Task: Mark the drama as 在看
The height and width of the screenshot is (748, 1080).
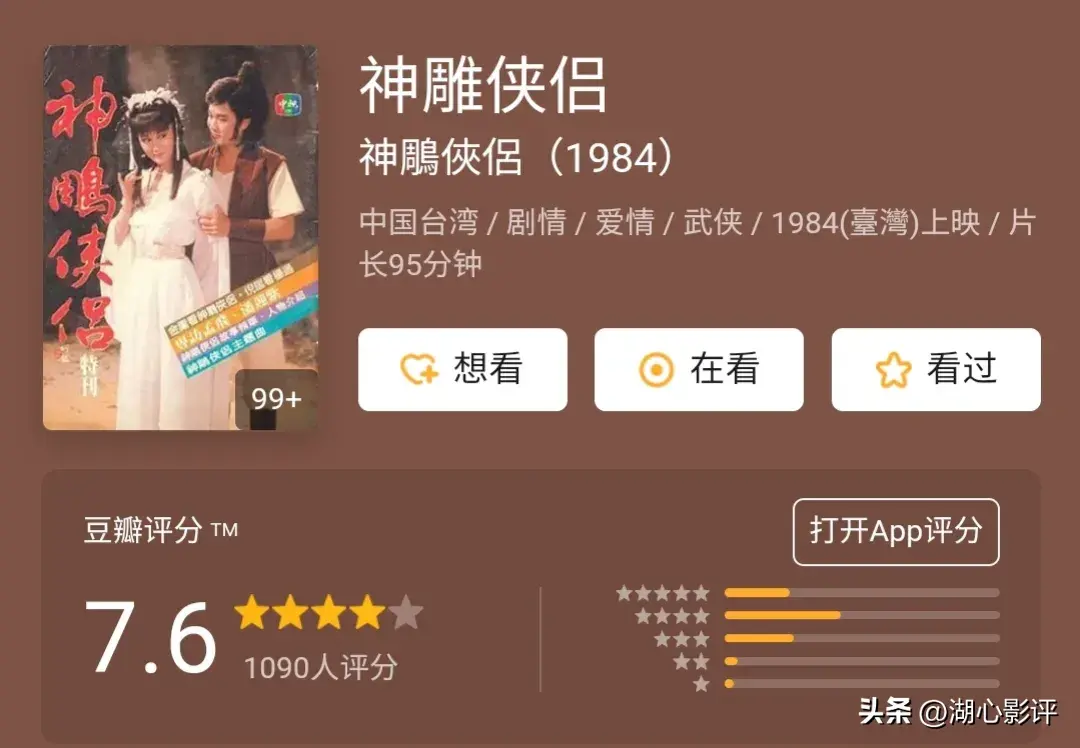Action: pyautogui.click(x=698, y=370)
